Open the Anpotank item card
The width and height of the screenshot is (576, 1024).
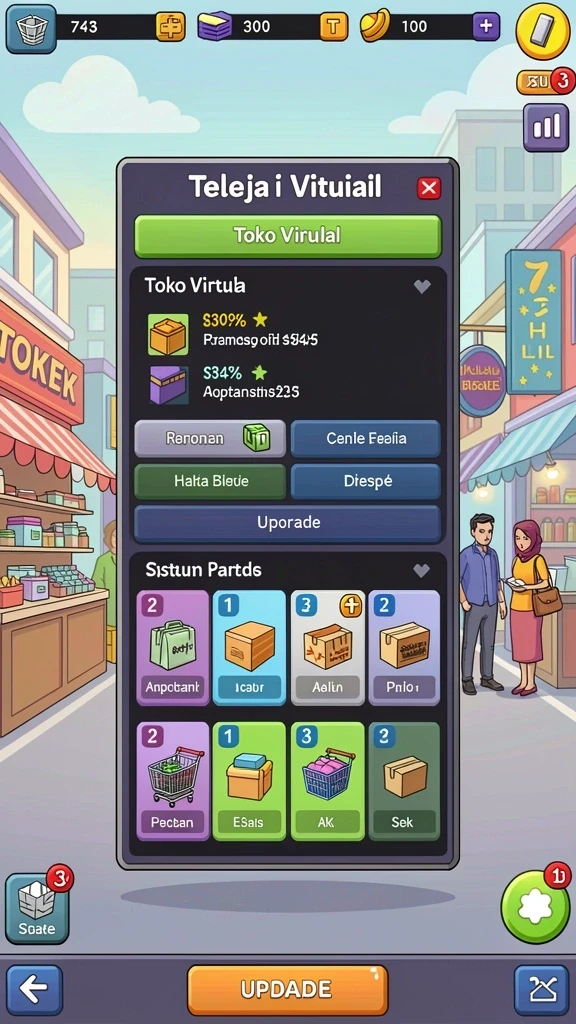coord(173,647)
